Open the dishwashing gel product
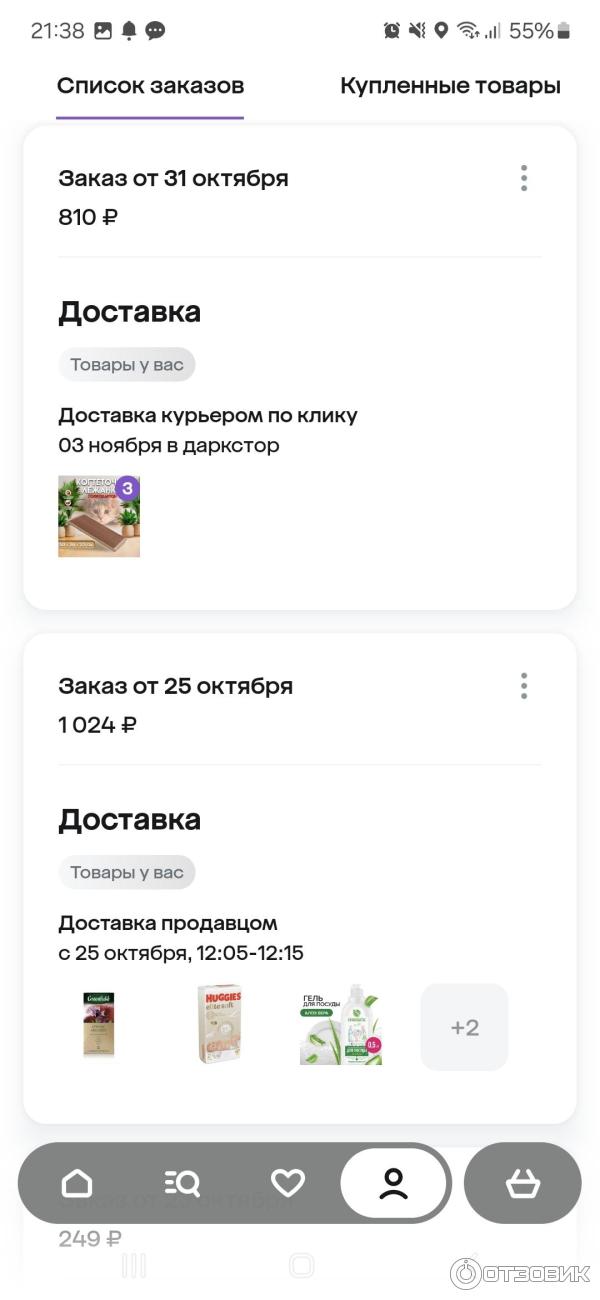The width and height of the screenshot is (600, 1300). tap(341, 1025)
